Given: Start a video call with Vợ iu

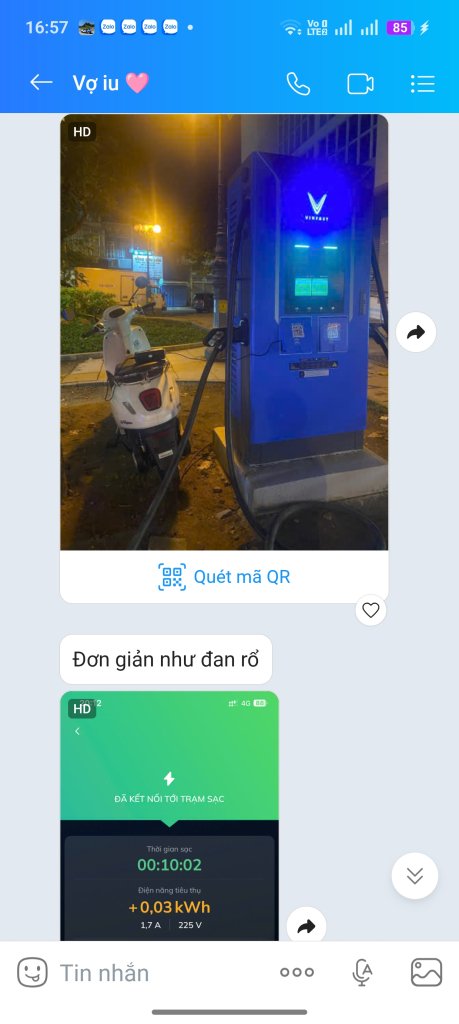Looking at the screenshot, I should click(360, 84).
